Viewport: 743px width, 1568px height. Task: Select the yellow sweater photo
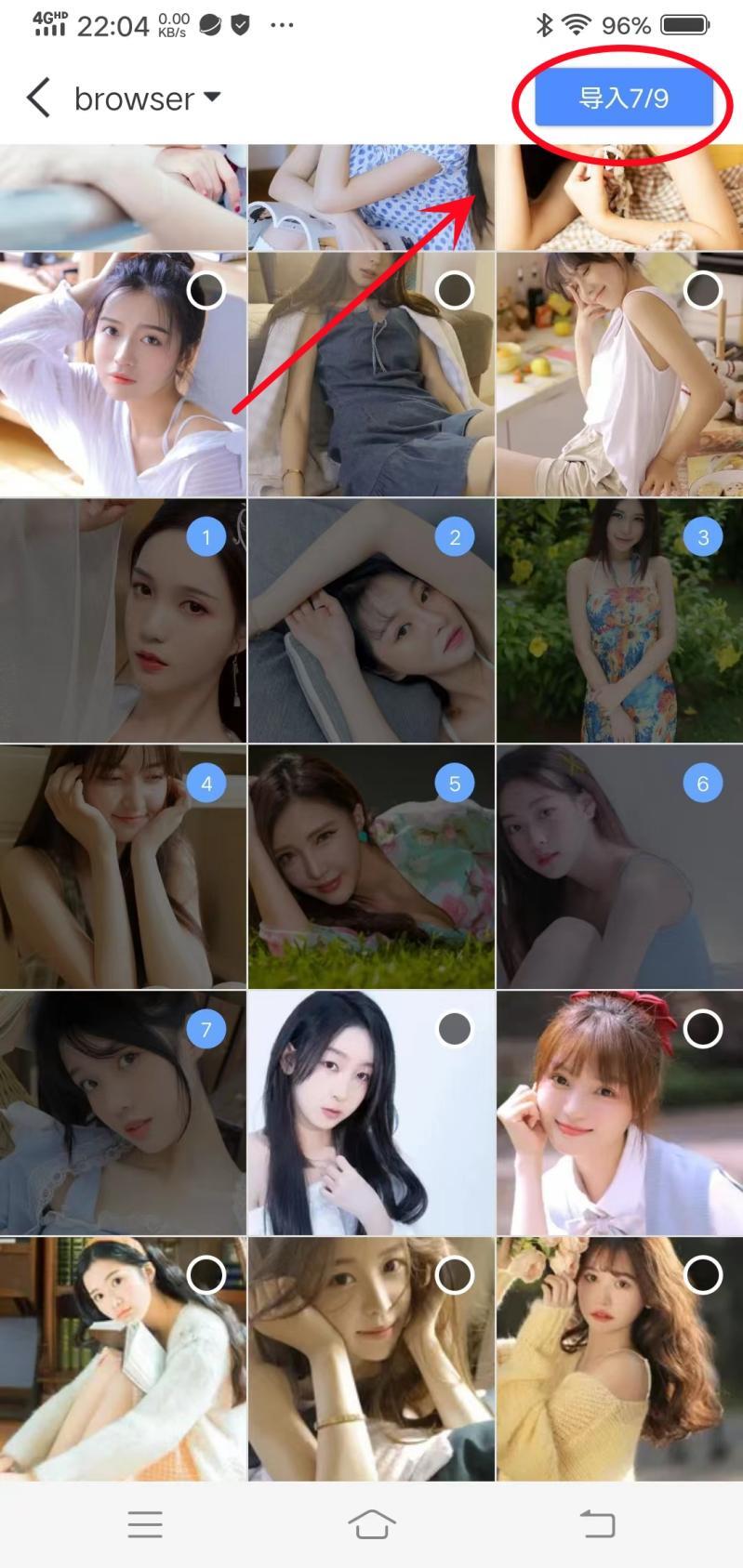tap(703, 1275)
